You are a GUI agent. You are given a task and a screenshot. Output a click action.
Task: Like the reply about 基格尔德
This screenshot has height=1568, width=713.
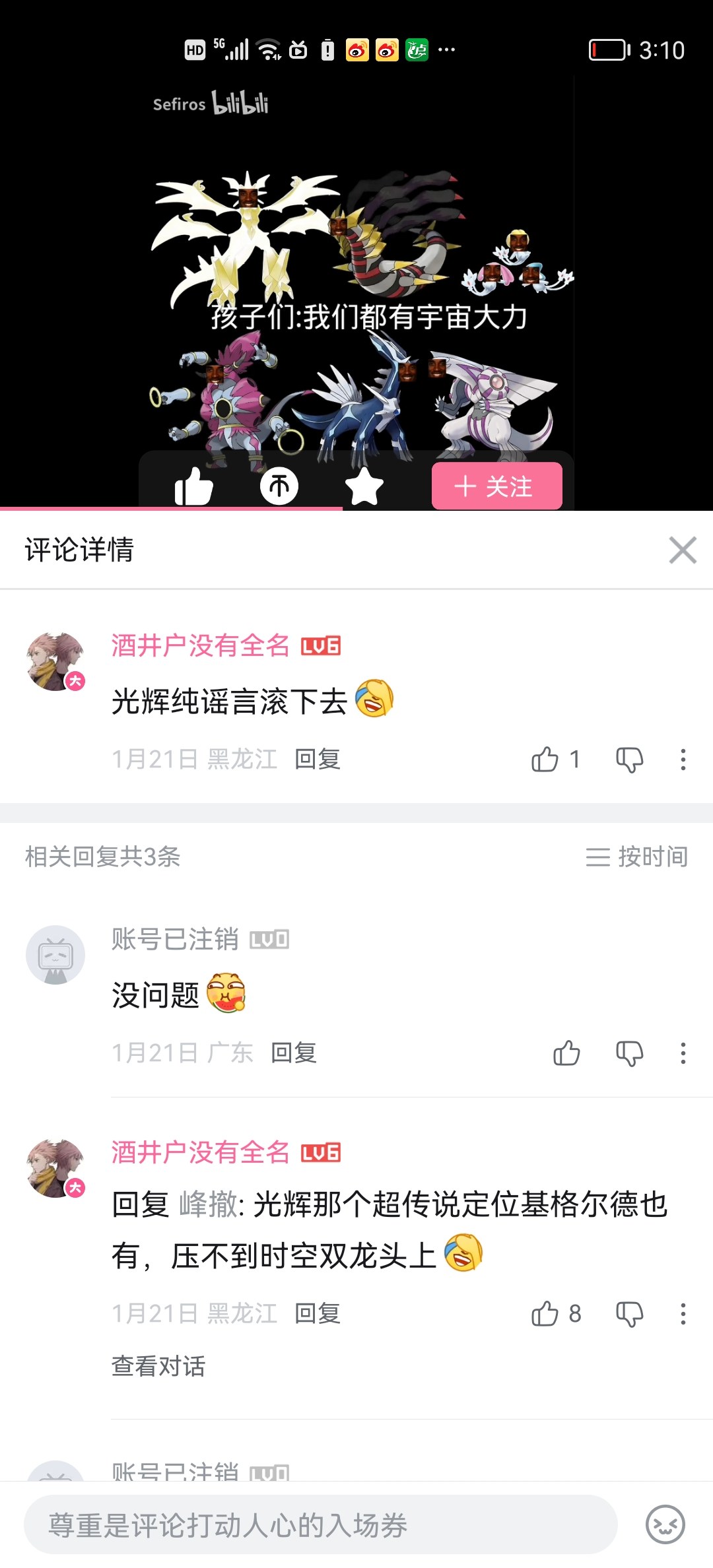[545, 1314]
